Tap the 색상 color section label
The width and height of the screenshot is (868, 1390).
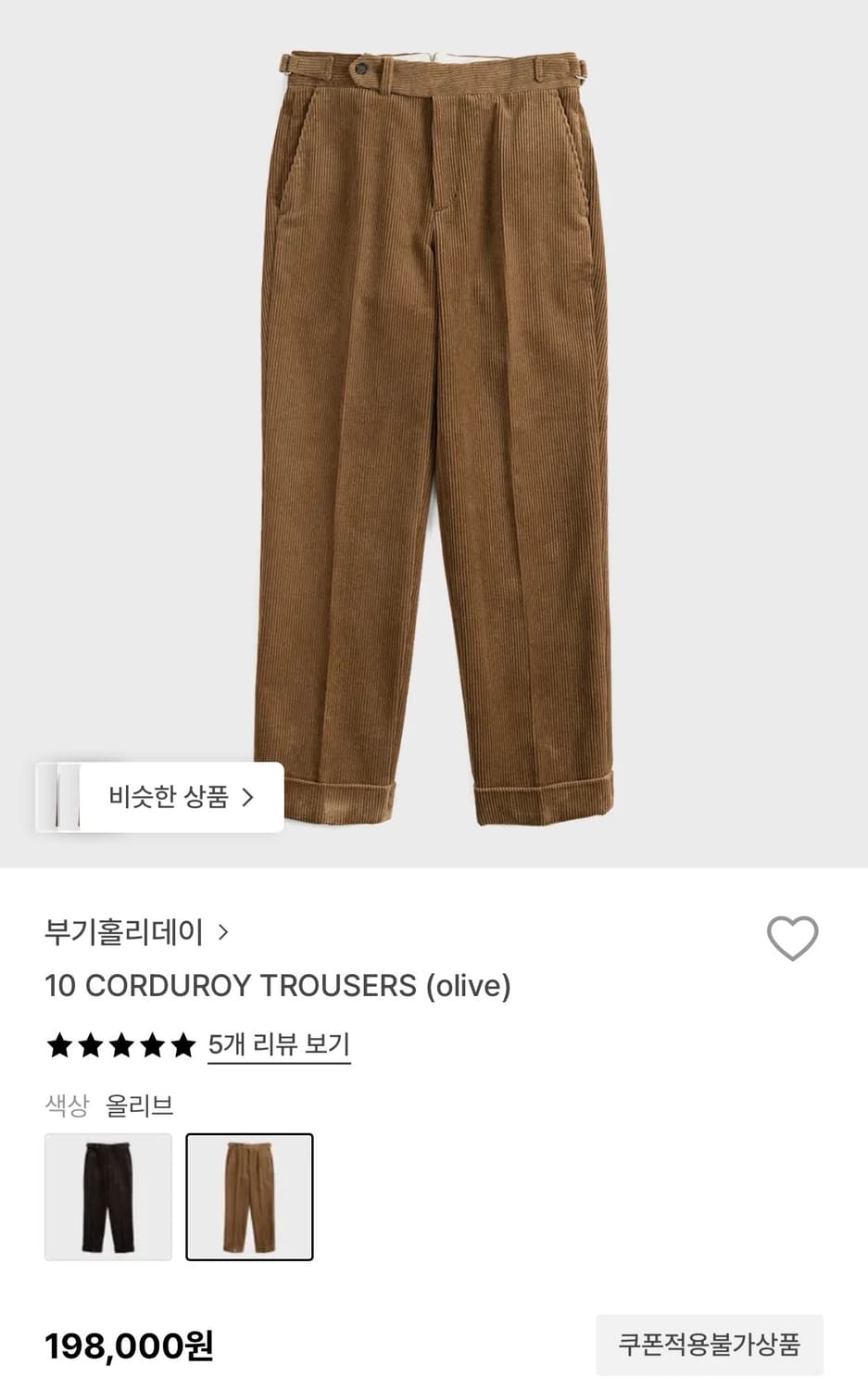(67, 1104)
